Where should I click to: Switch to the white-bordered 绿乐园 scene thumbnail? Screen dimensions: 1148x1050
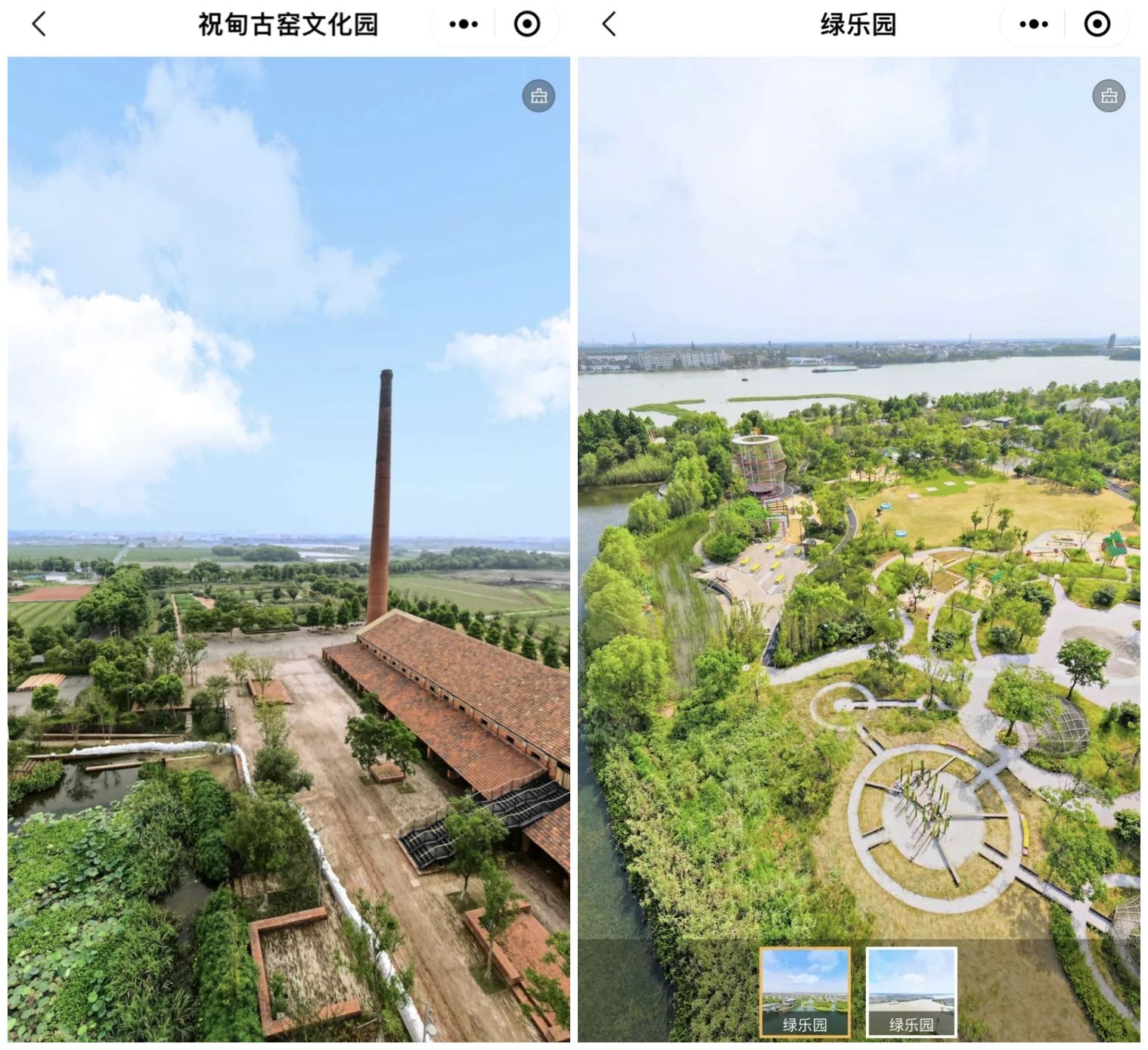click(x=911, y=992)
